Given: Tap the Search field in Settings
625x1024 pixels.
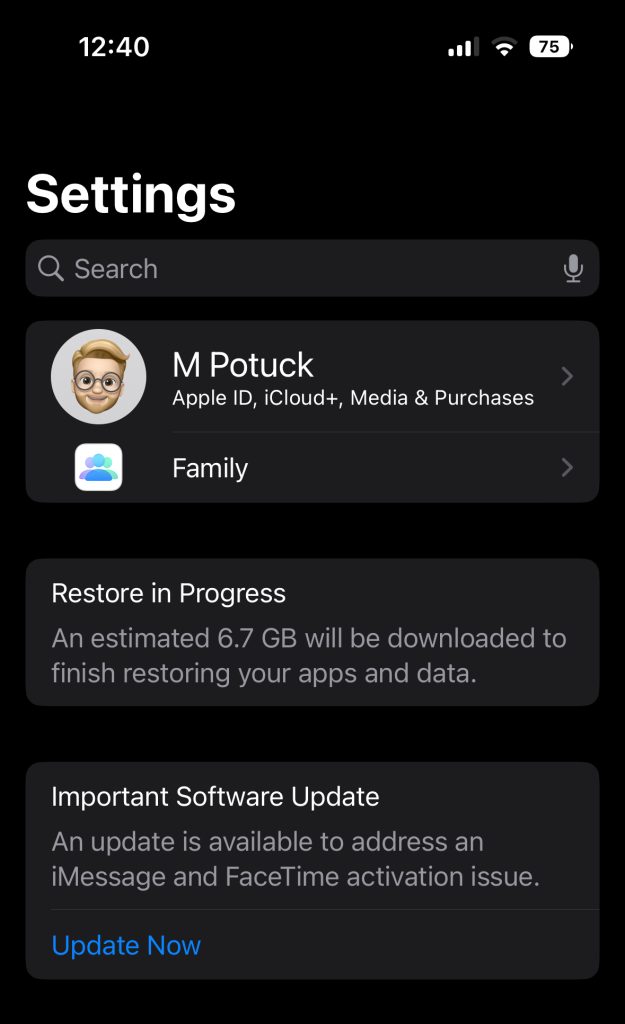Looking at the screenshot, I should point(290,268).
